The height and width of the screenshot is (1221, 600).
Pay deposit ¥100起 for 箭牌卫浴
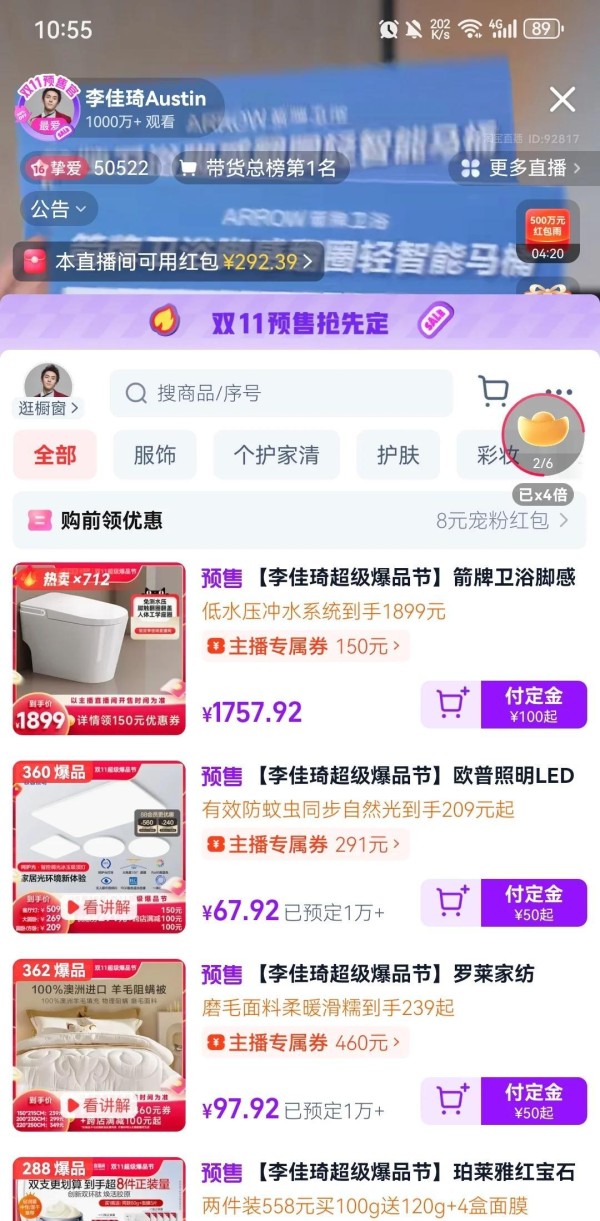[x=533, y=704]
